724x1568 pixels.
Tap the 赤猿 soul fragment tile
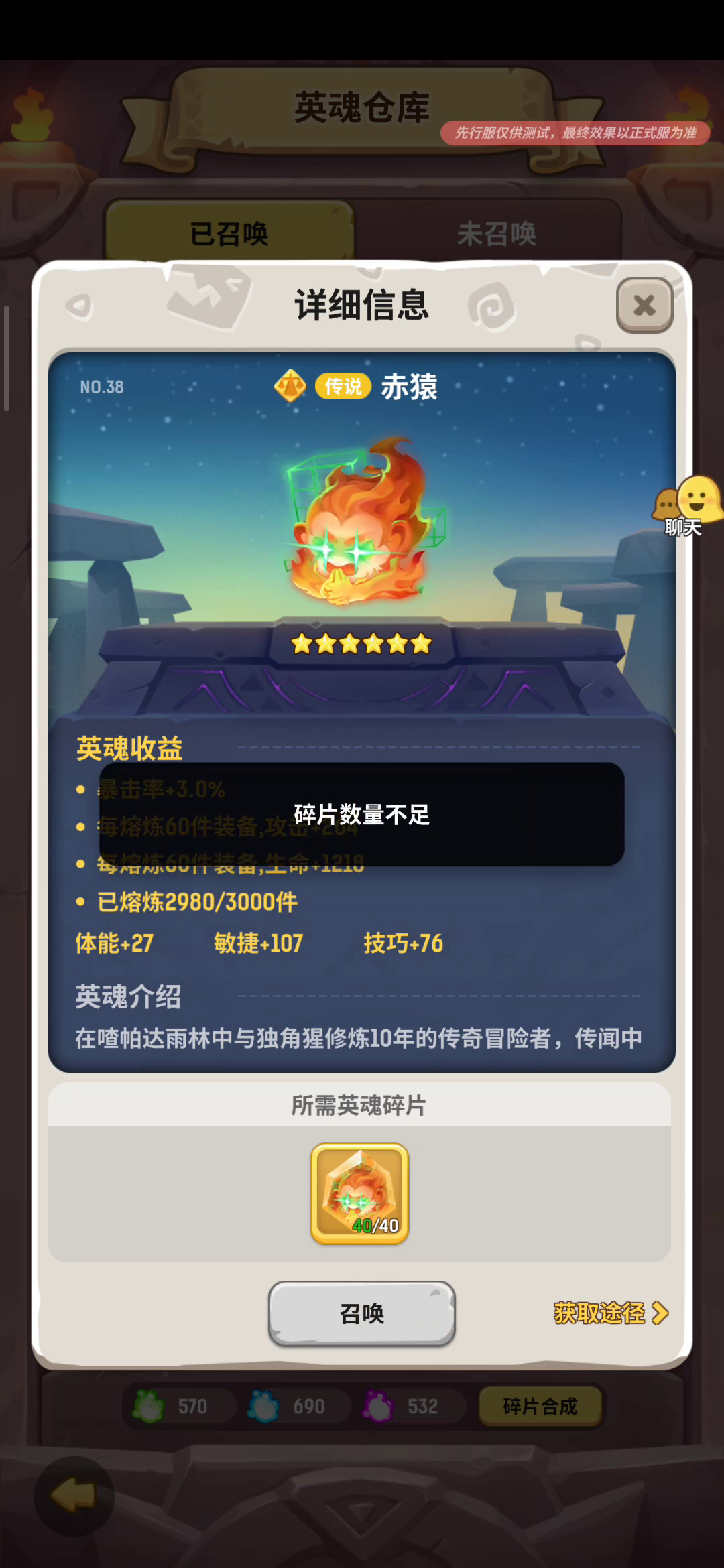pyautogui.click(x=359, y=1194)
